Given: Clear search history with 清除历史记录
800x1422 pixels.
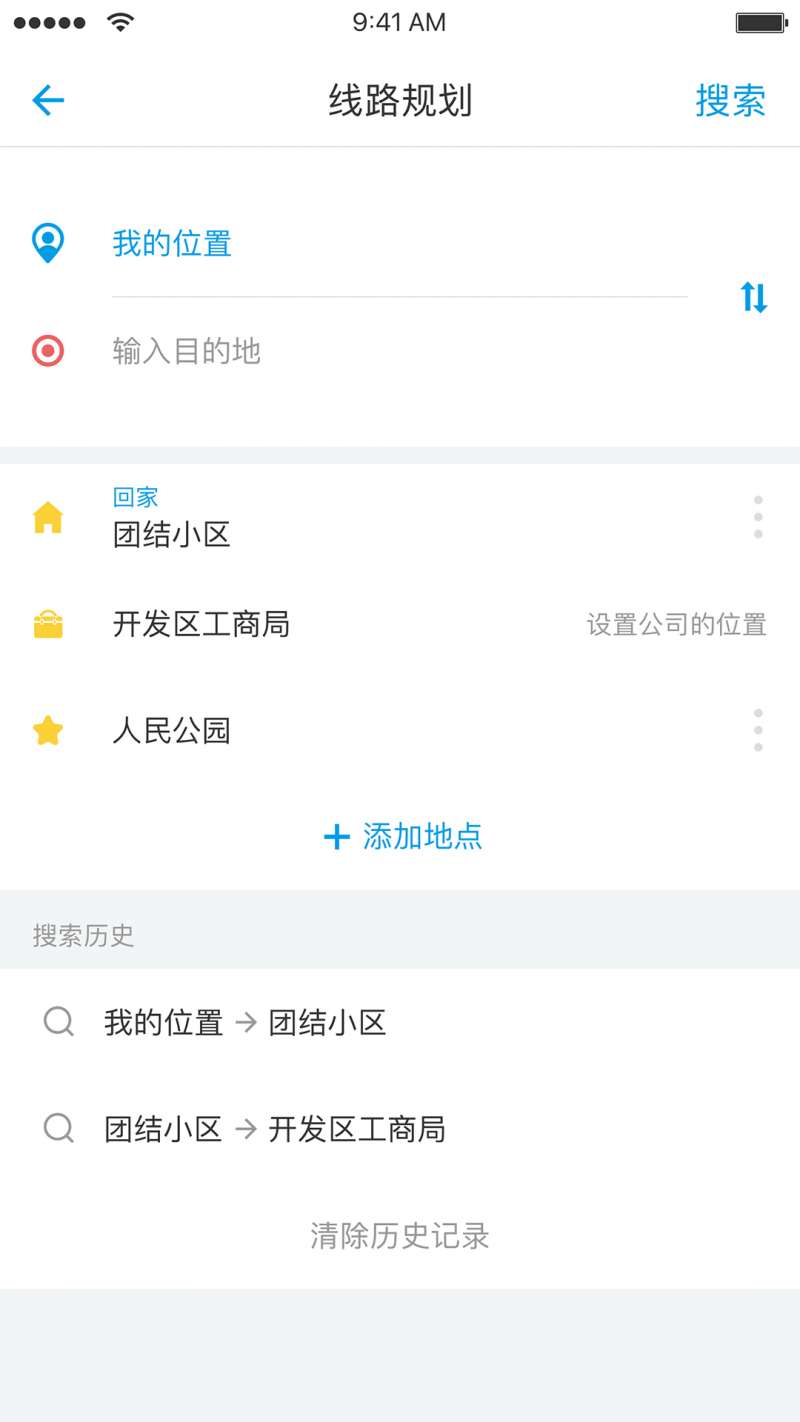Looking at the screenshot, I should [x=400, y=1236].
